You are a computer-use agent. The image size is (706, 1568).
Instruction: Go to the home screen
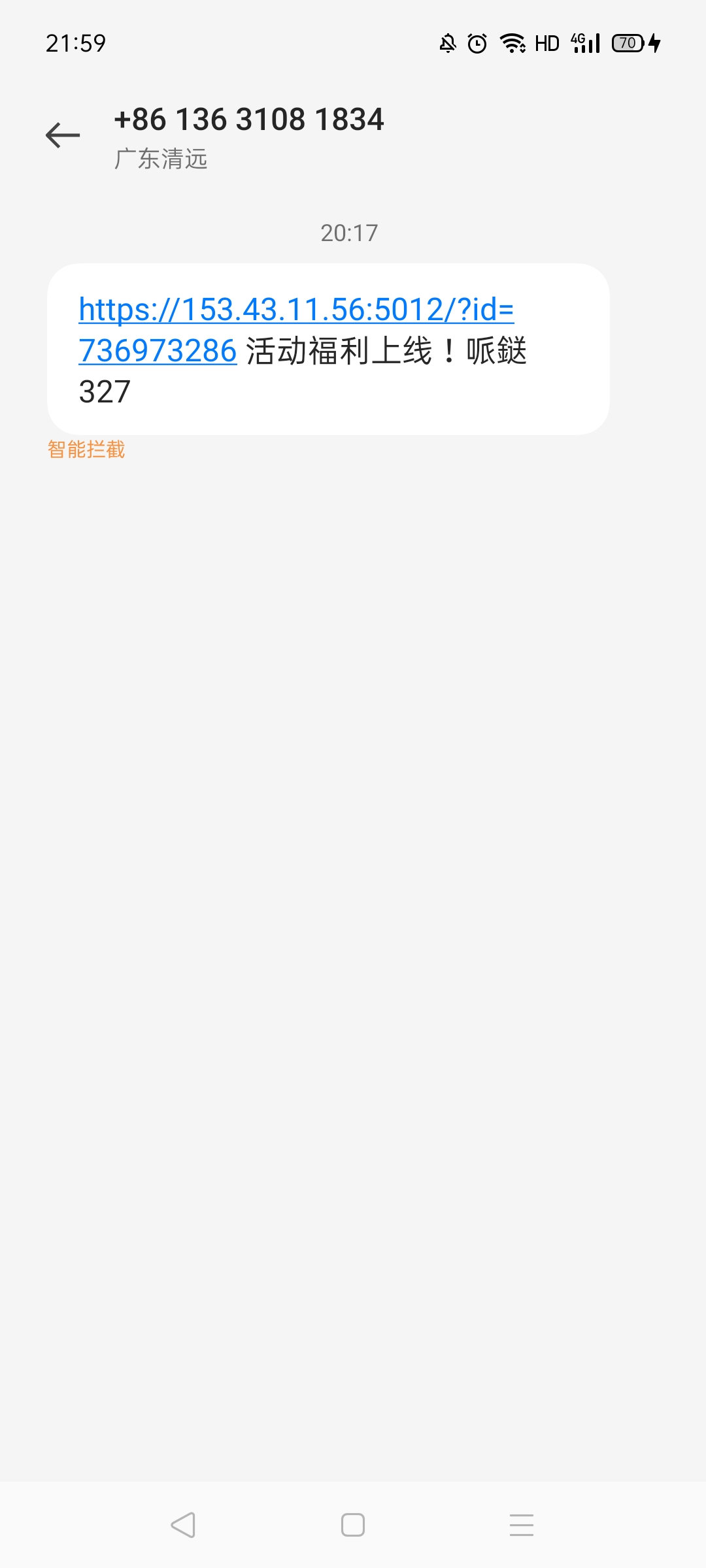pyautogui.click(x=353, y=1525)
